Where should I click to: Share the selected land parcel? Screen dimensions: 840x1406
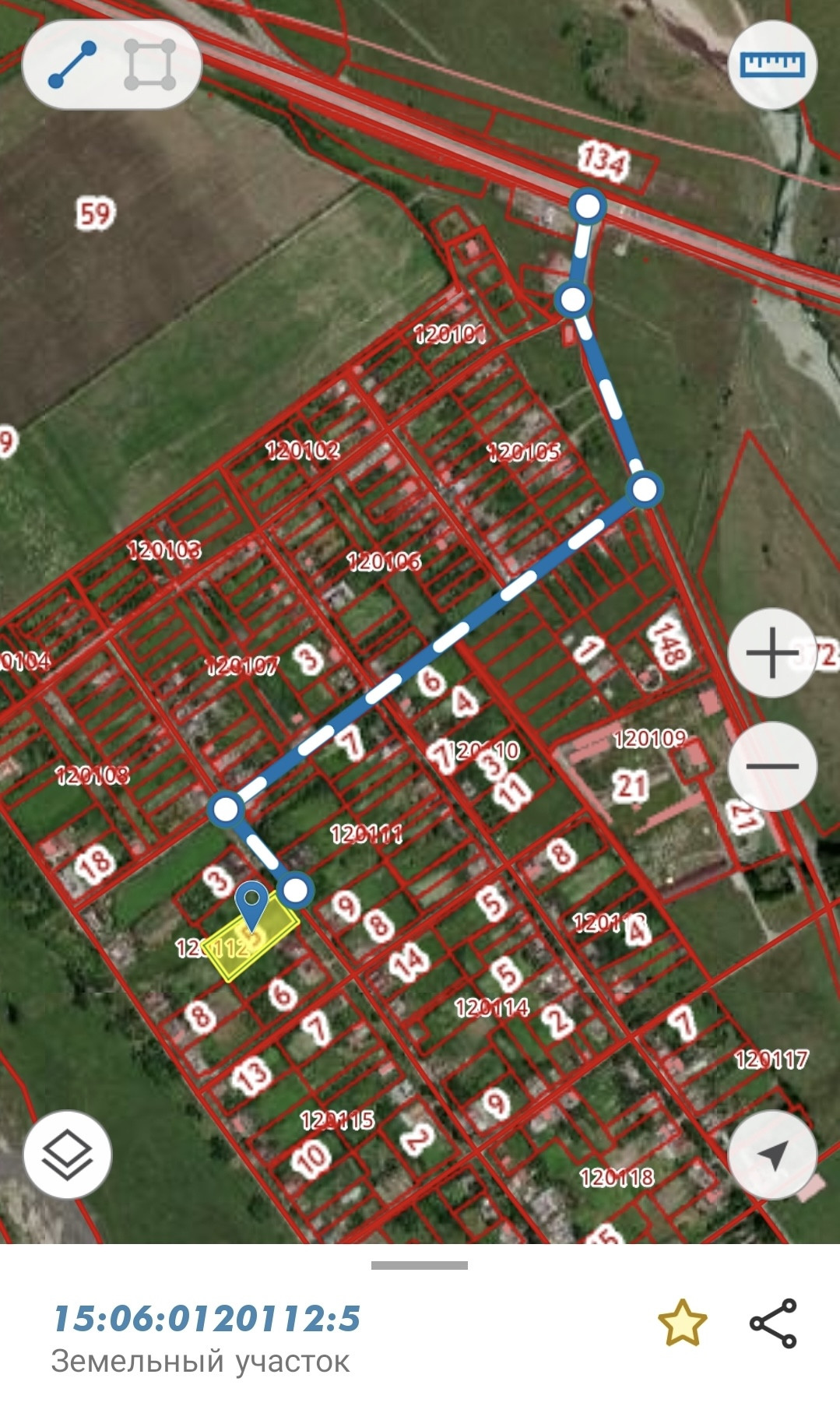(x=773, y=1323)
